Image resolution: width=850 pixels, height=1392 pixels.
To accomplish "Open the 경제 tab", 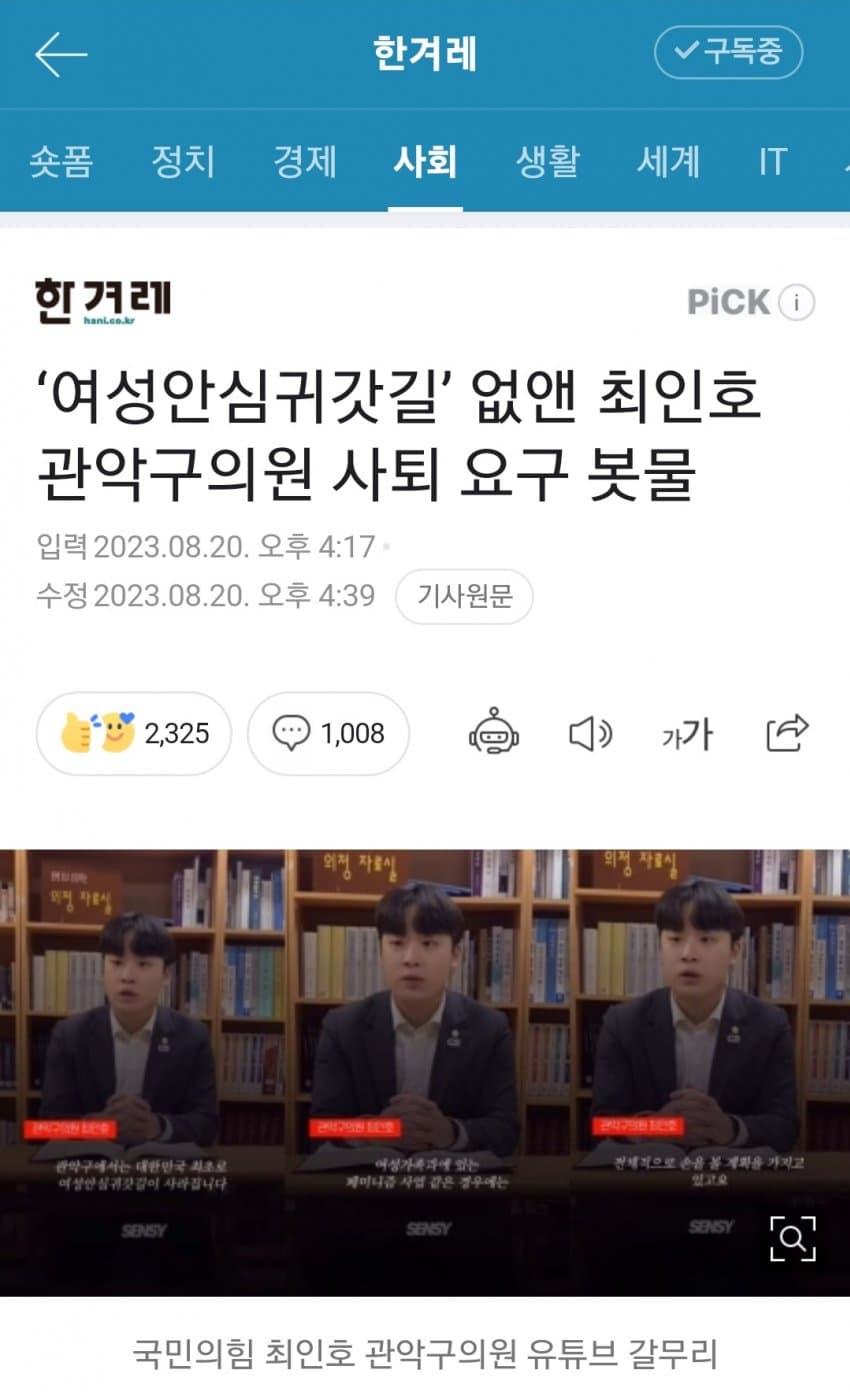I will (305, 161).
